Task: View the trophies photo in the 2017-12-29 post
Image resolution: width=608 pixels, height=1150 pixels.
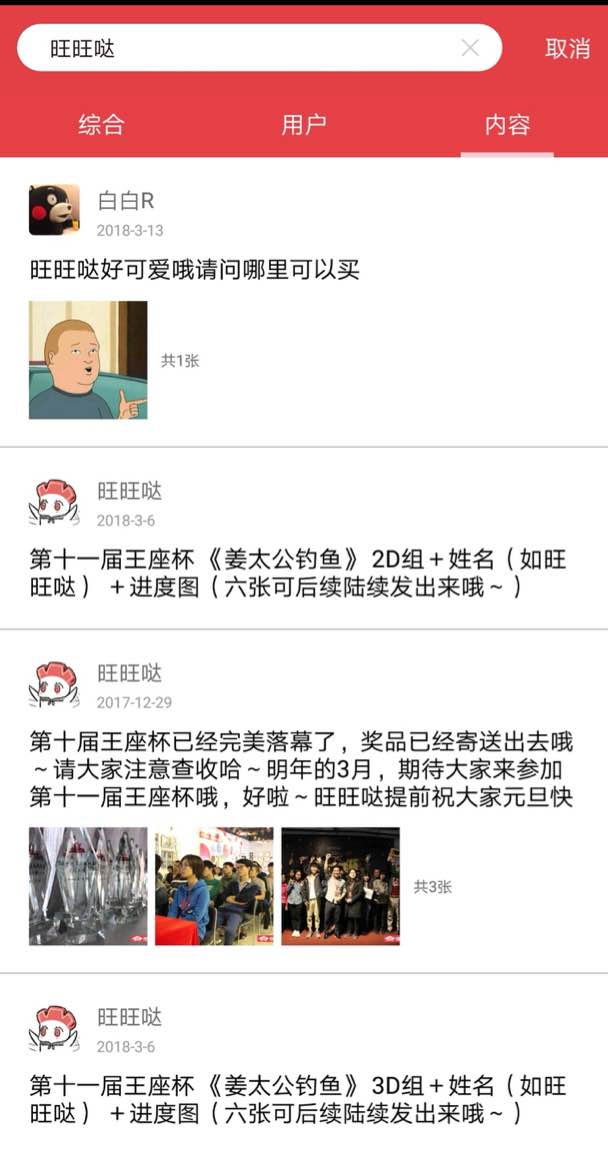Action: [x=88, y=886]
